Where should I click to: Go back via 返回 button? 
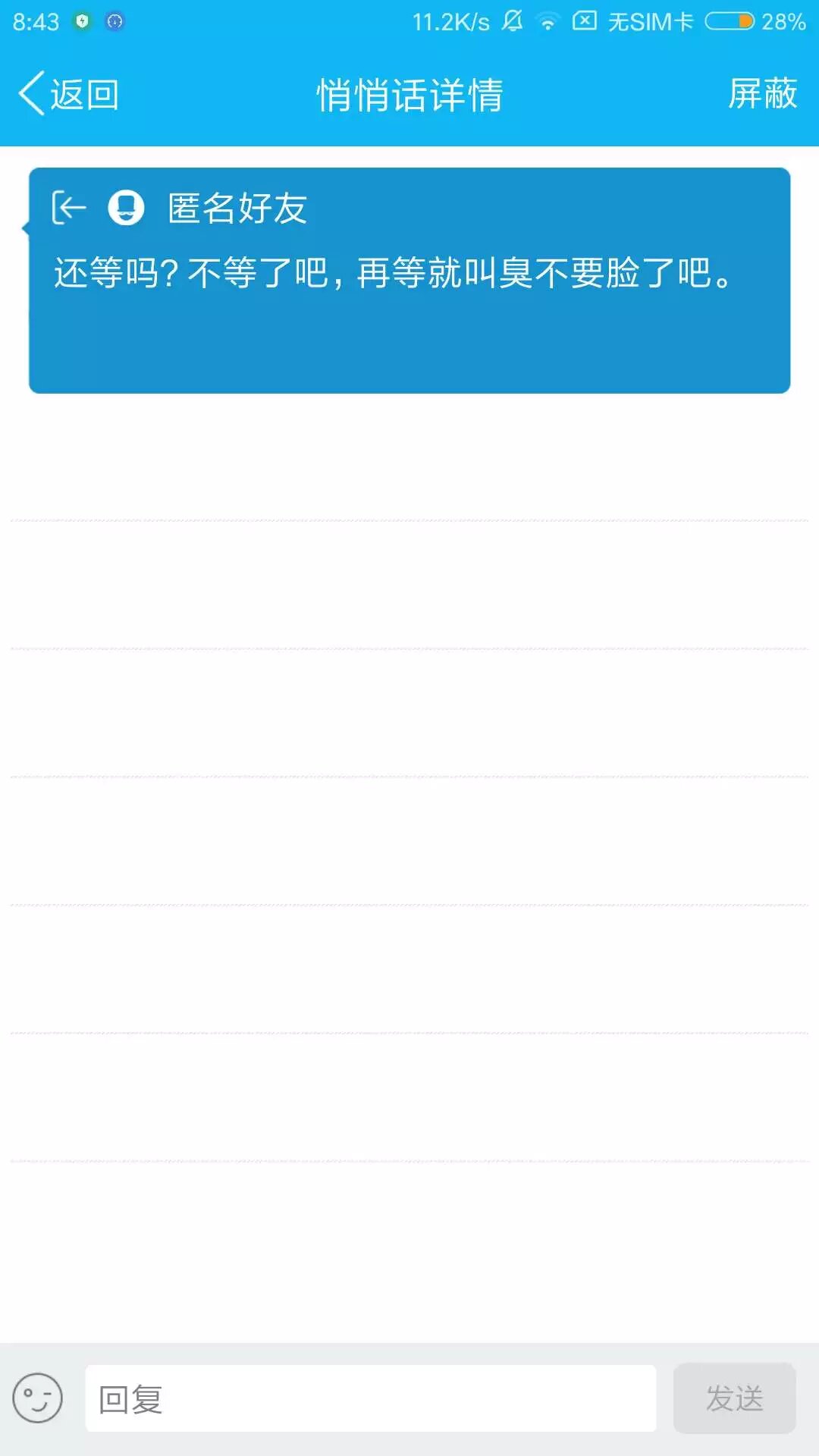point(68,95)
